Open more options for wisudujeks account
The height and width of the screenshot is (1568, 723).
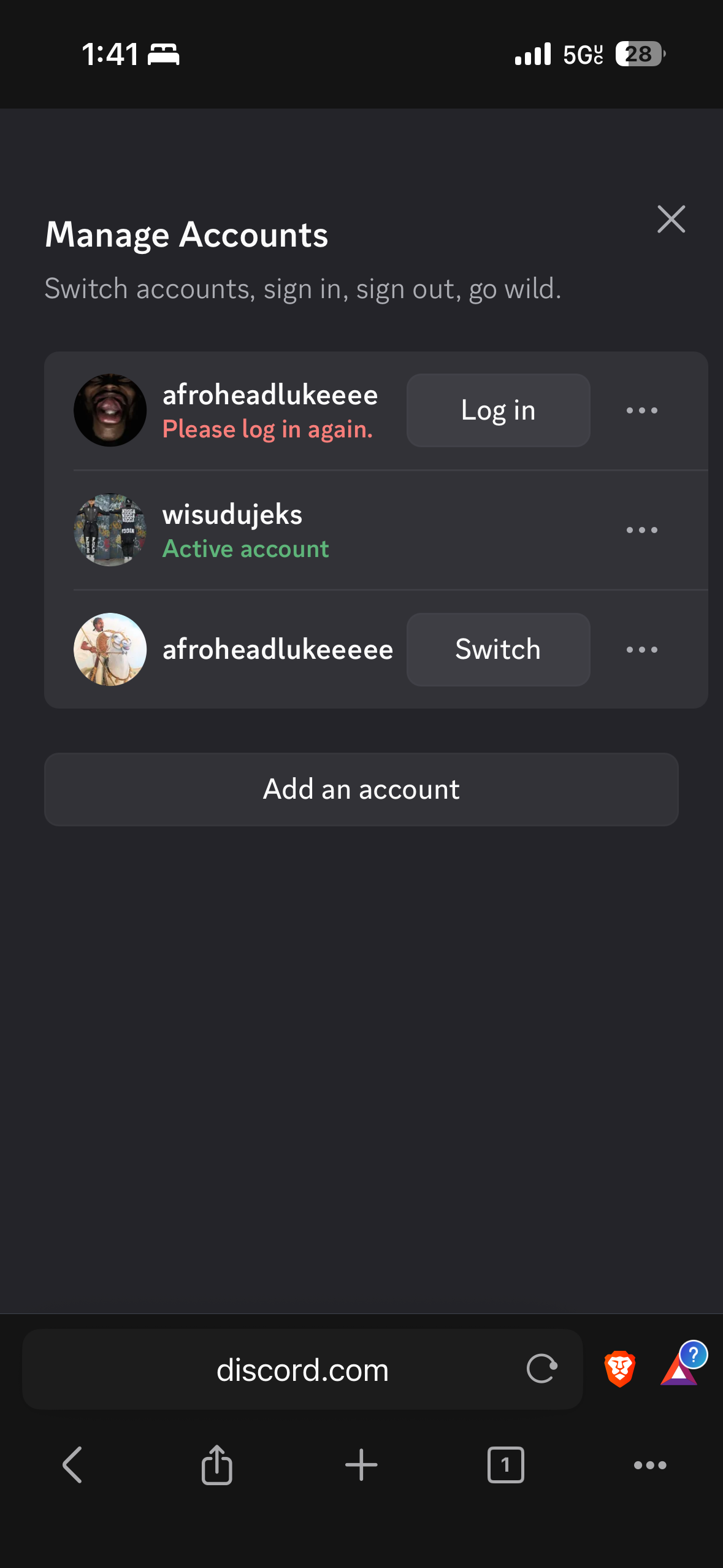641,530
